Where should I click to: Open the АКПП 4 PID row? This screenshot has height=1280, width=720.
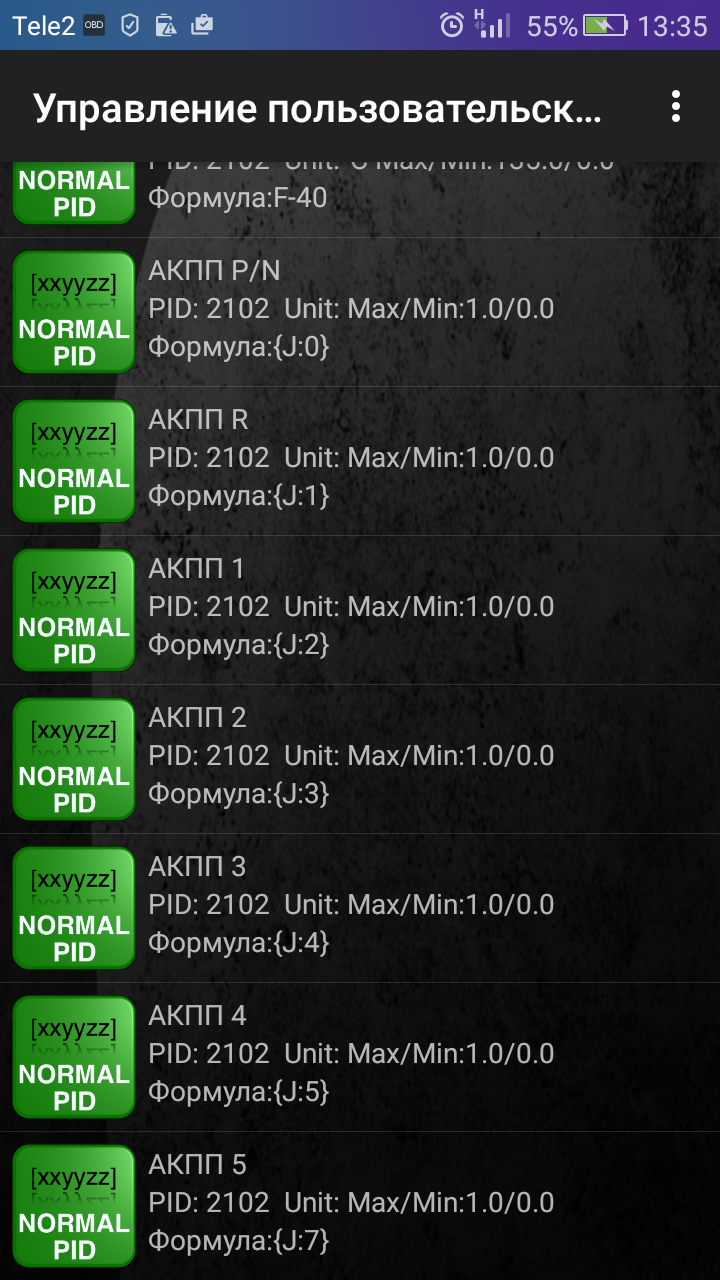click(x=360, y=1056)
